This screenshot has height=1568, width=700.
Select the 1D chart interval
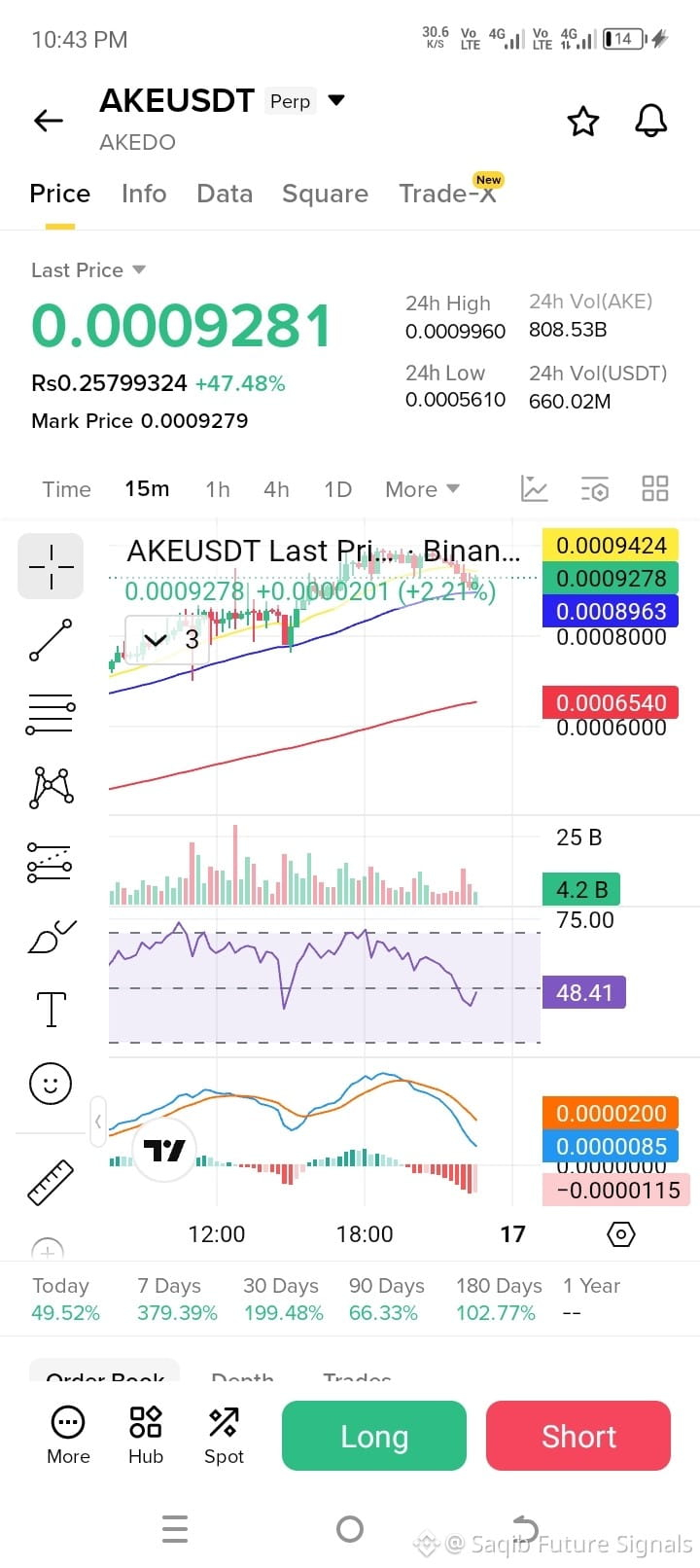tap(337, 489)
